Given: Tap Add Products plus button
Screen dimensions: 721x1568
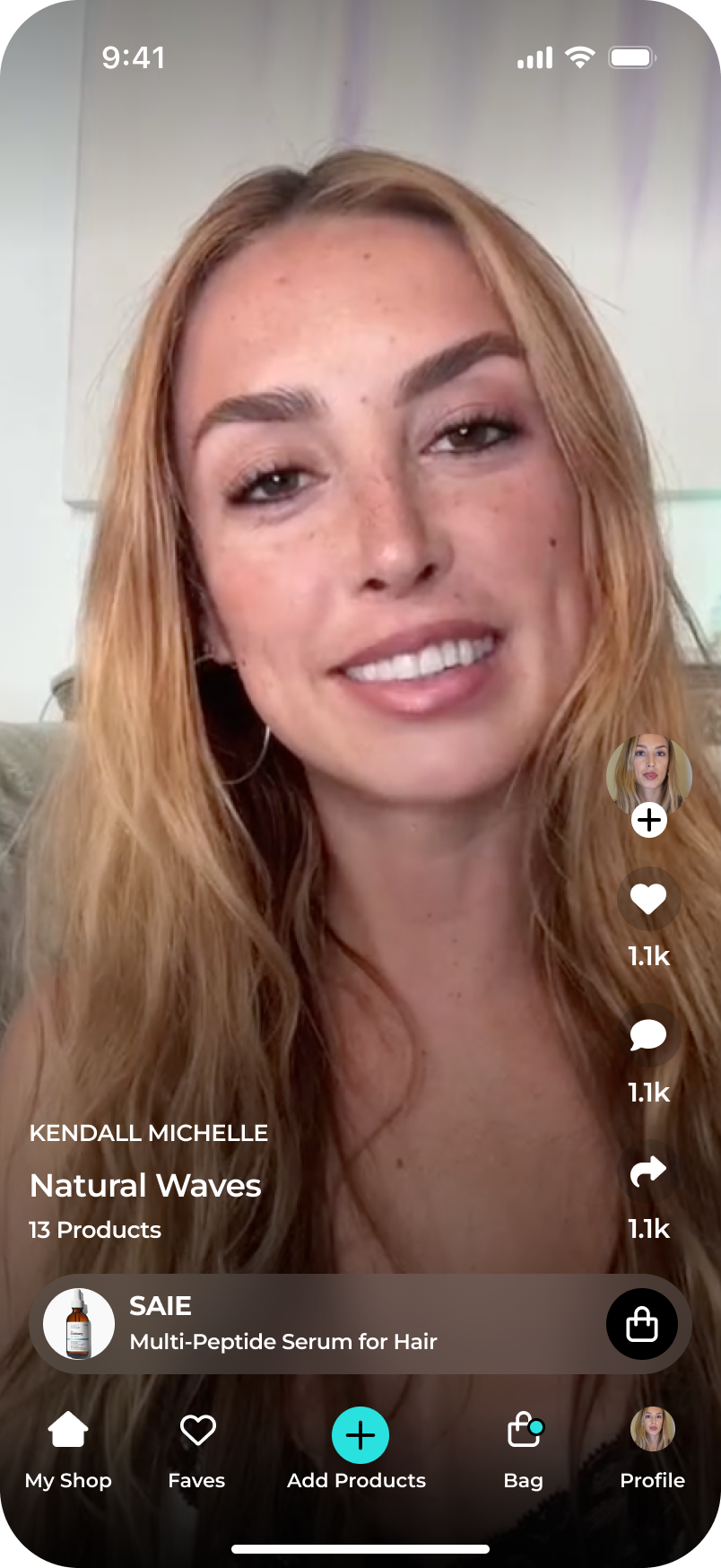Looking at the screenshot, I should [360, 1436].
